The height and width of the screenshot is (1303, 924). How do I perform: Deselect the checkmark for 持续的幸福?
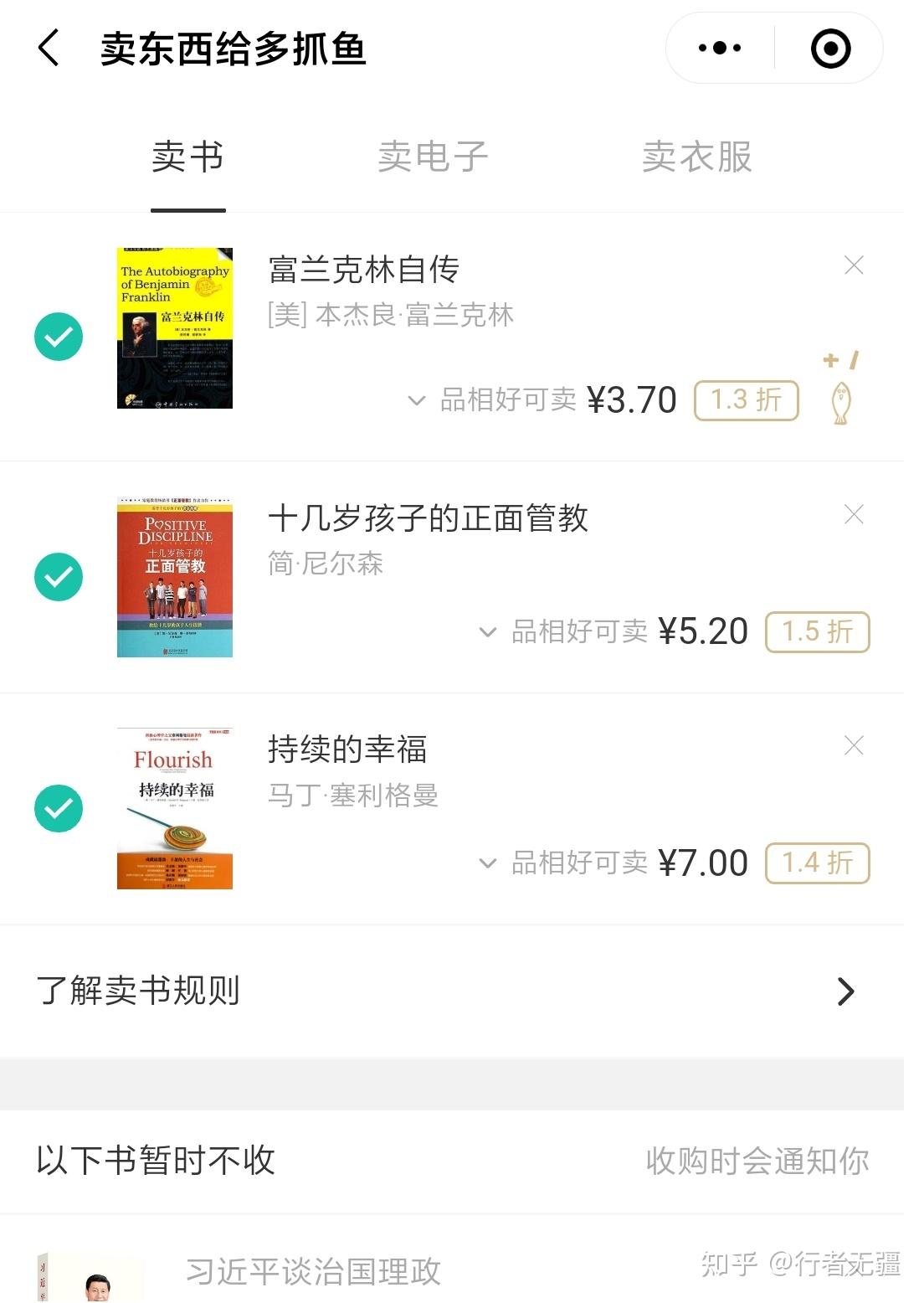(58, 807)
